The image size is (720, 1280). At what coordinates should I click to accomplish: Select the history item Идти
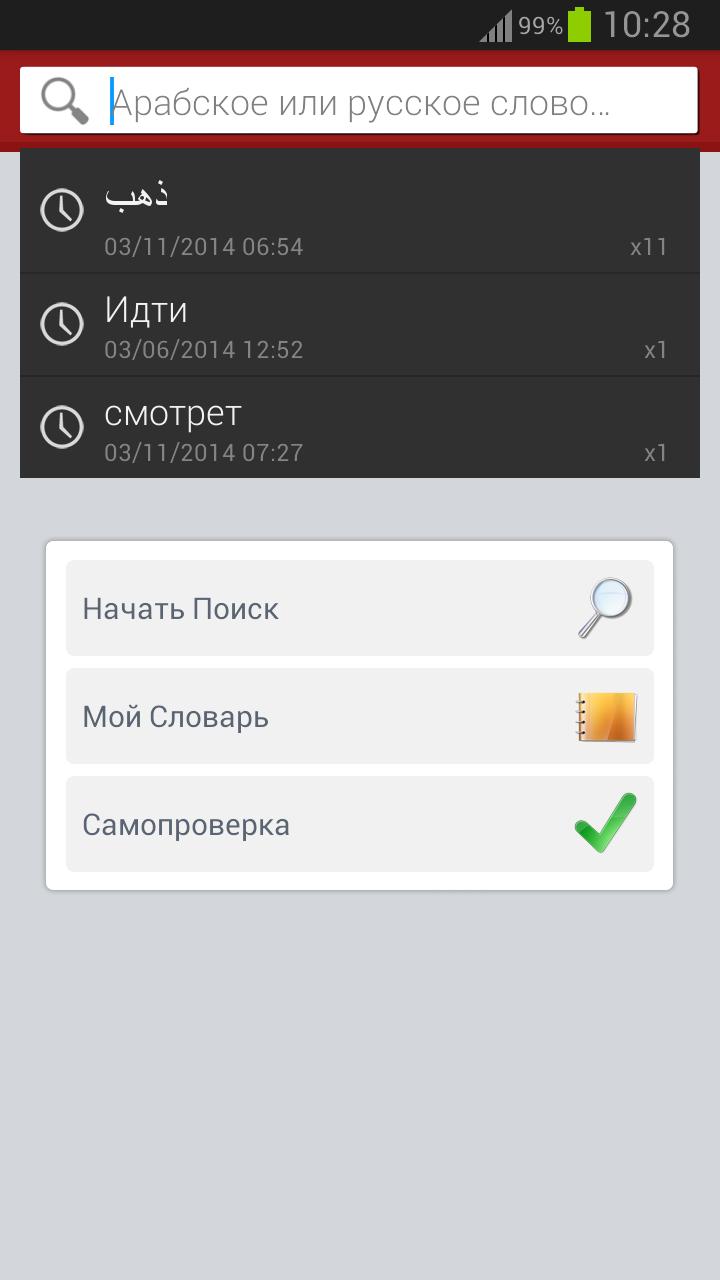pos(359,325)
